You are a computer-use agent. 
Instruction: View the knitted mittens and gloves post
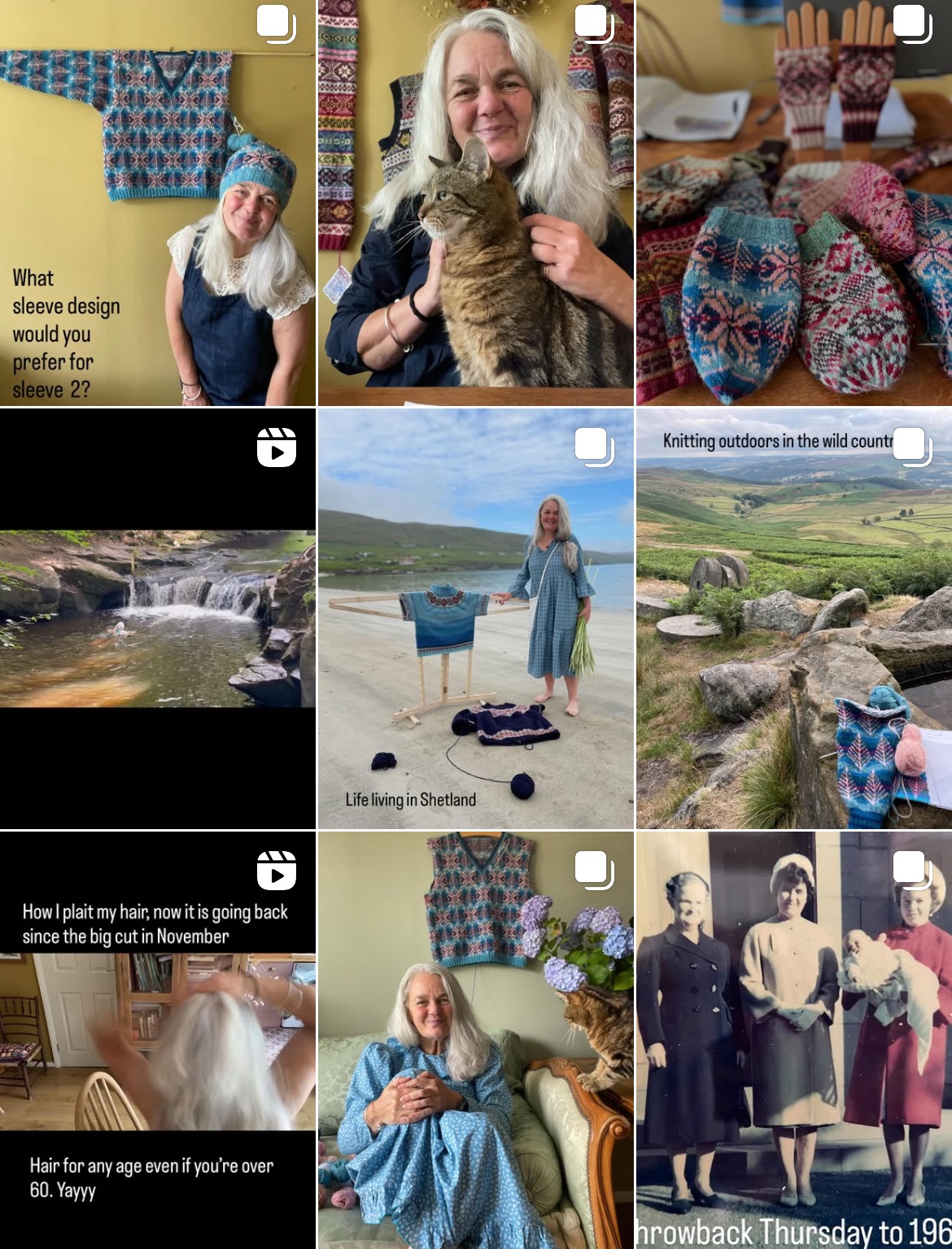coord(794,203)
